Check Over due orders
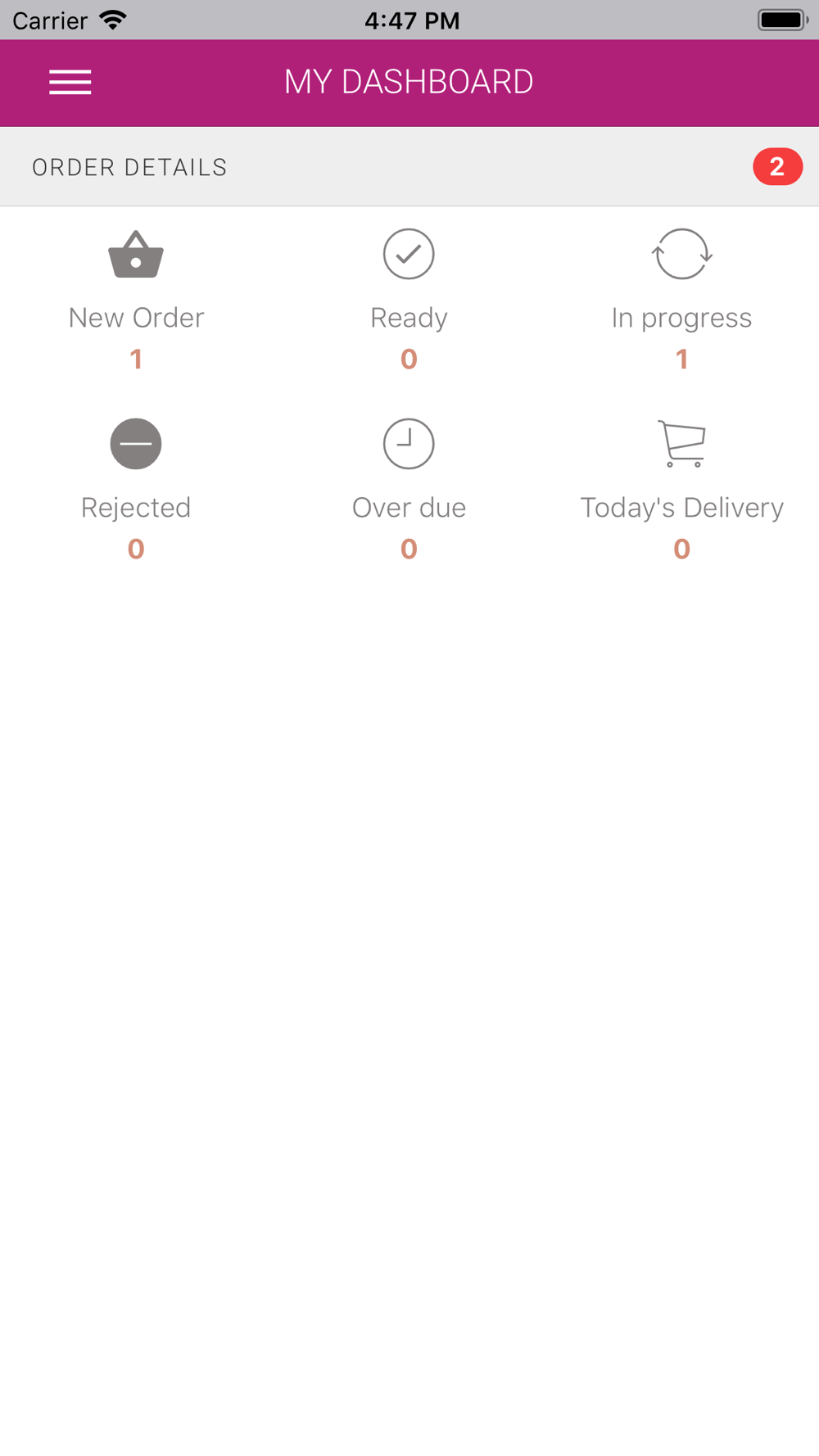819x1456 pixels. (409, 491)
